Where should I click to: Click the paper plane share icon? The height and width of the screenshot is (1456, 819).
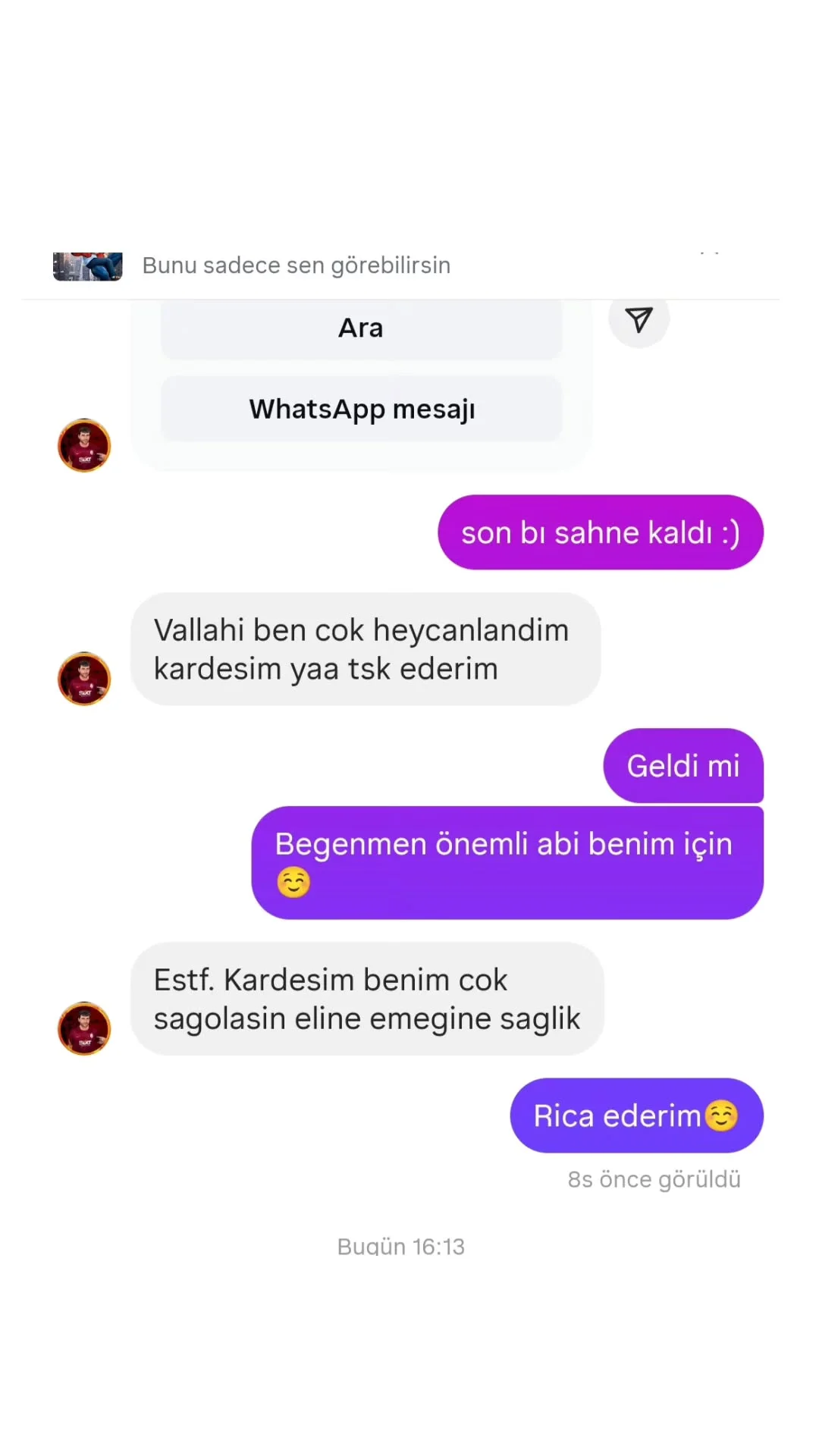(x=639, y=319)
